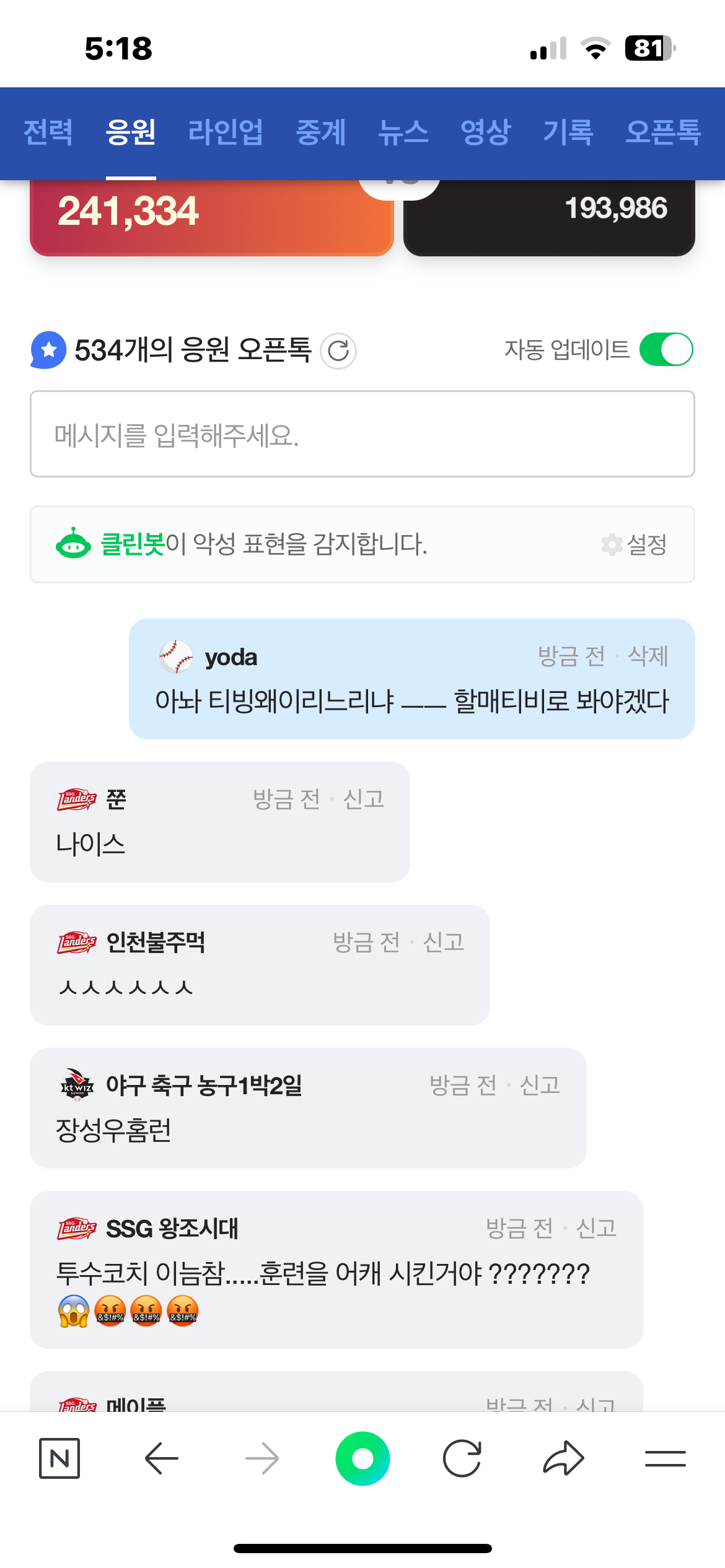Go back in the browser toolbar
Image resolution: width=725 pixels, height=1568 pixels.
(x=162, y=1459)
